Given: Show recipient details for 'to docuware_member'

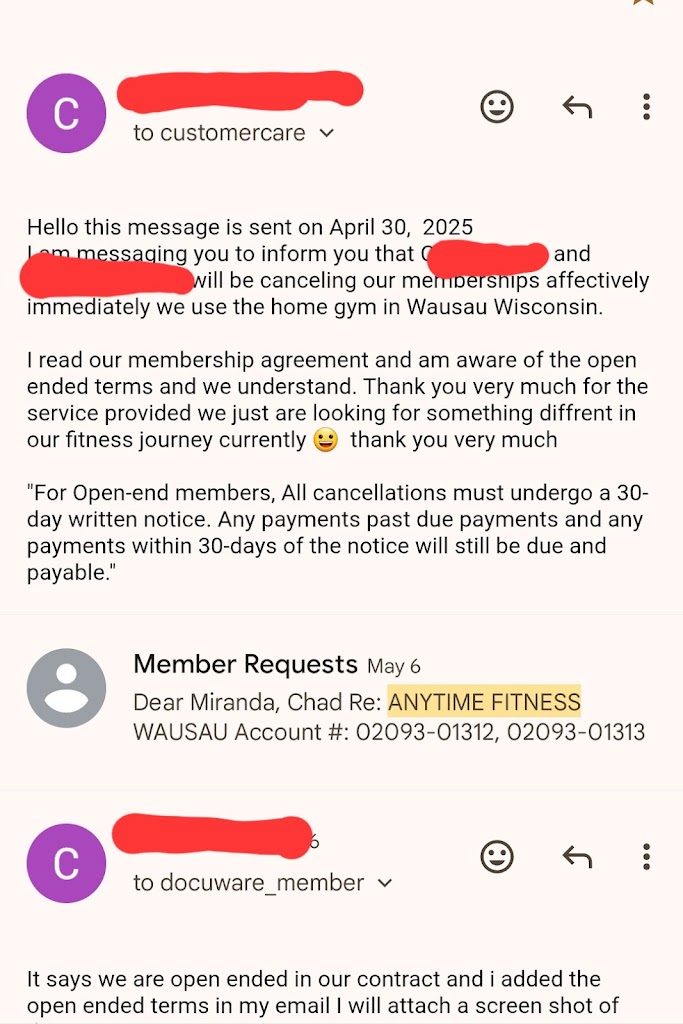Looking at the screenshot, I should pyautogui.click(x=385, y=883).
